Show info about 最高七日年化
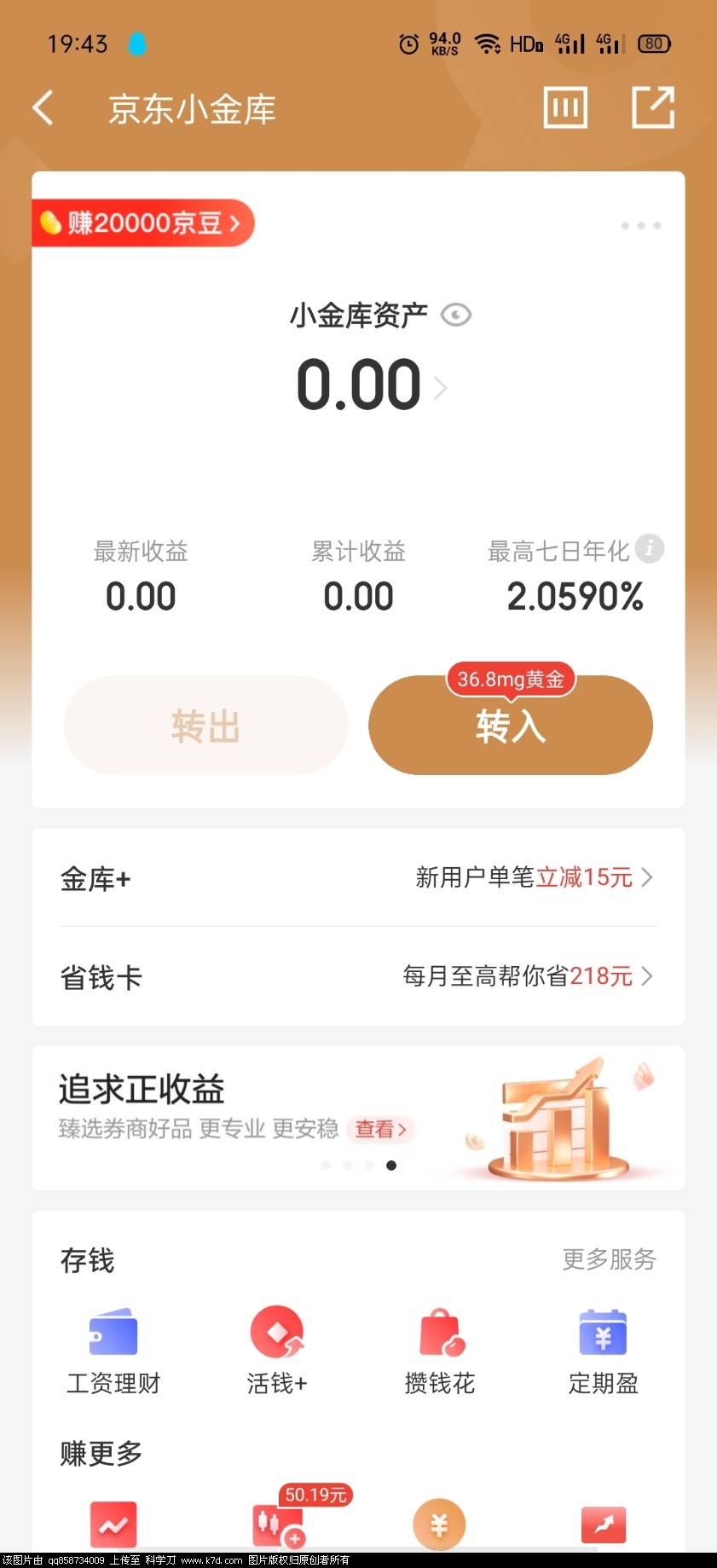The image size is (717, 1568). (650, 548)
